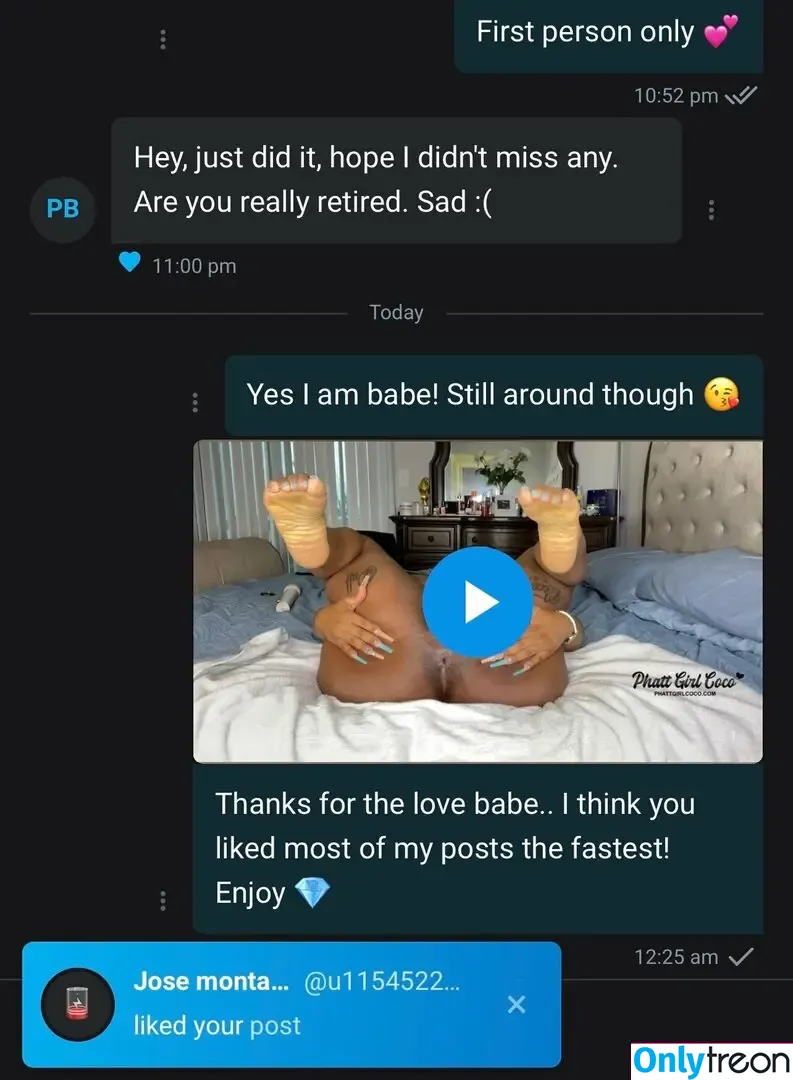This screenshot has width=793, height=1080.
Task: Open options for the 'Are you really retired' message
Action: (711, 210)
